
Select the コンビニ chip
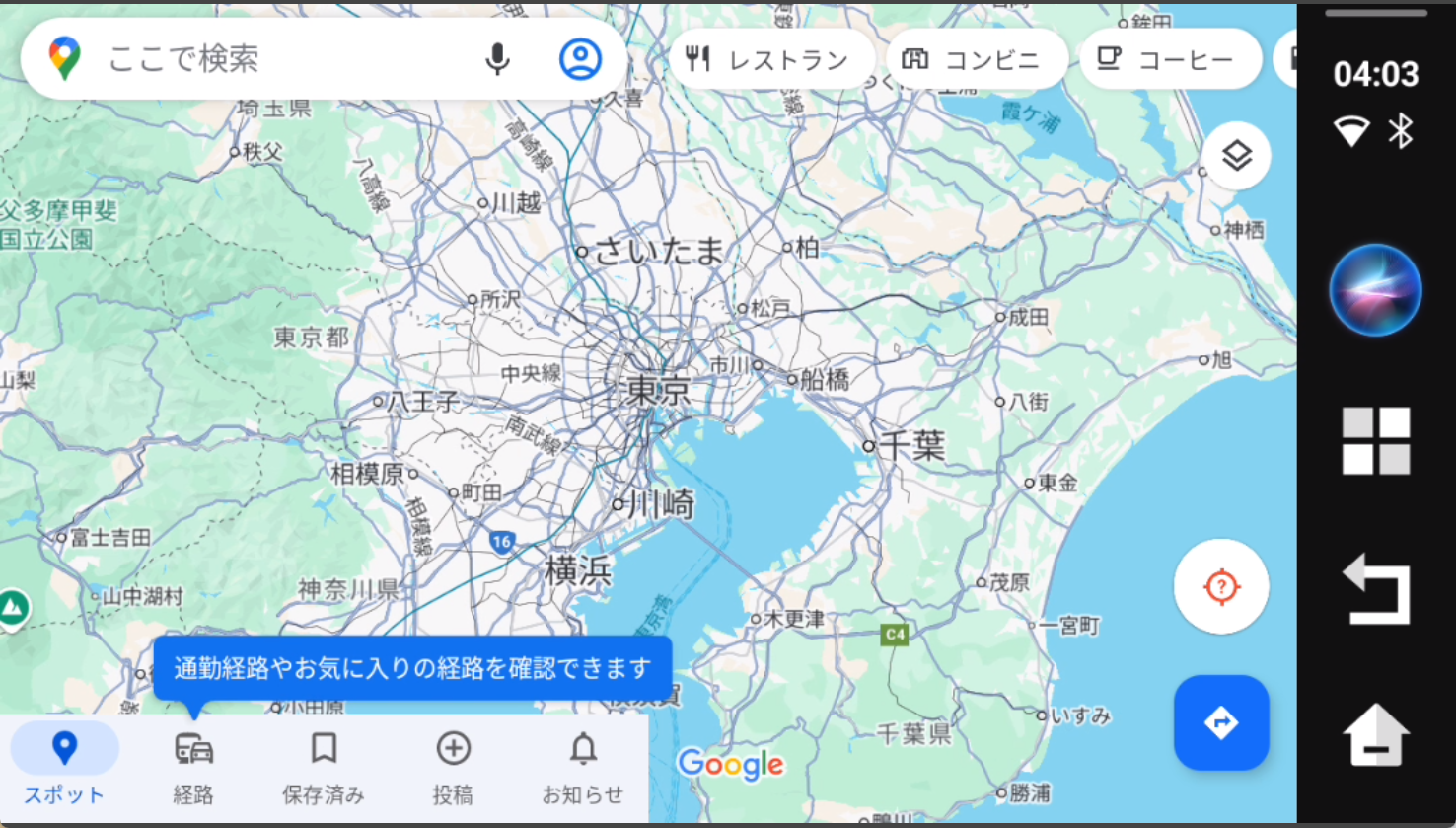click(976, 59)
